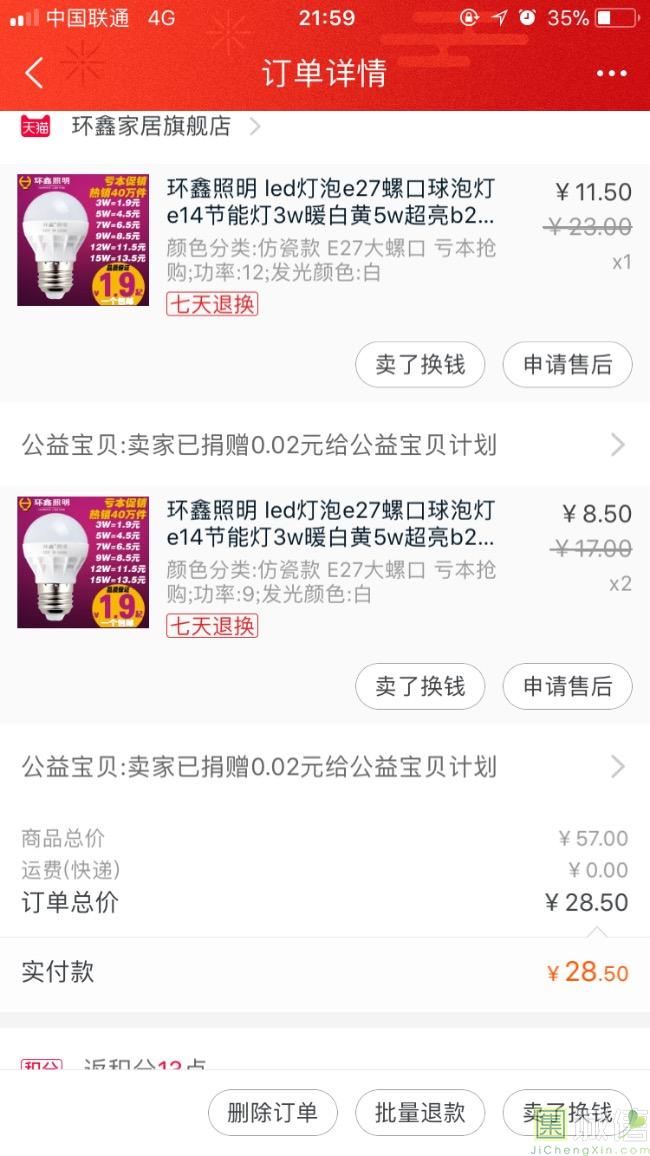This screenshot has height=1156, width=650.
Task: Tap 卖了换钱 for the ¥11.50 bulb
Action: point(420,365)
